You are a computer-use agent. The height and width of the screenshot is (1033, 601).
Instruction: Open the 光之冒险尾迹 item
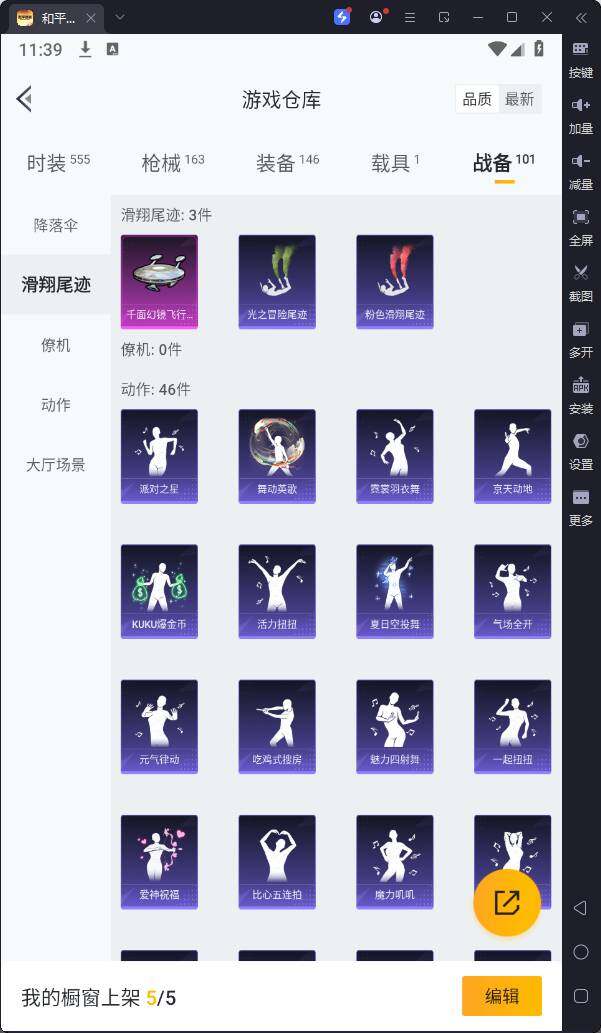coord(277,281)
